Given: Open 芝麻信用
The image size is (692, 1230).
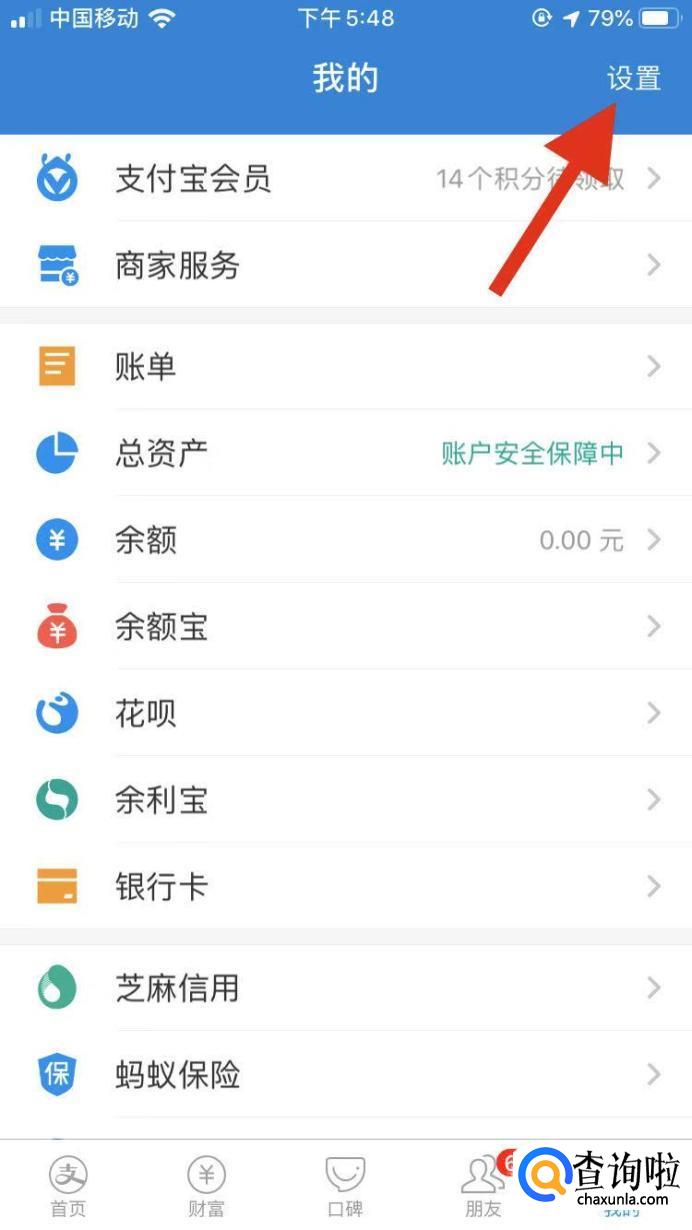Looking at the screenshot, I should (x=345, y=988).
